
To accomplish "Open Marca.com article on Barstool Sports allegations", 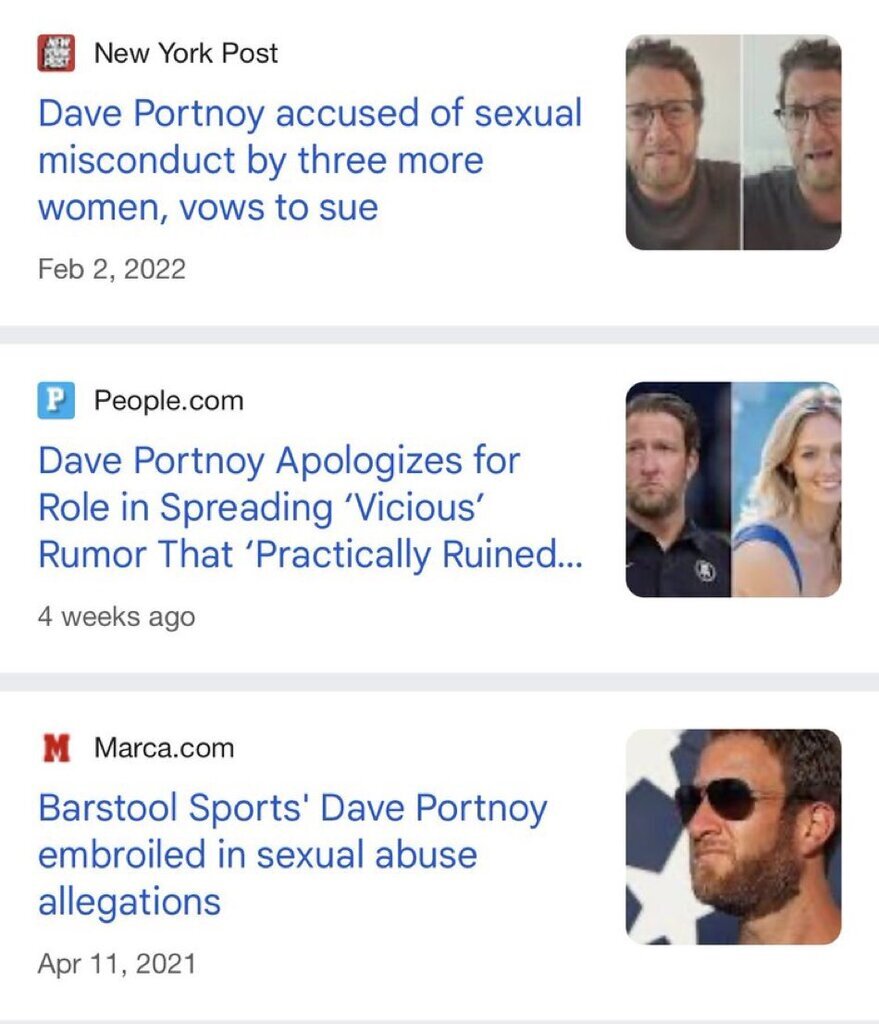I will click(x=292, y=855).
